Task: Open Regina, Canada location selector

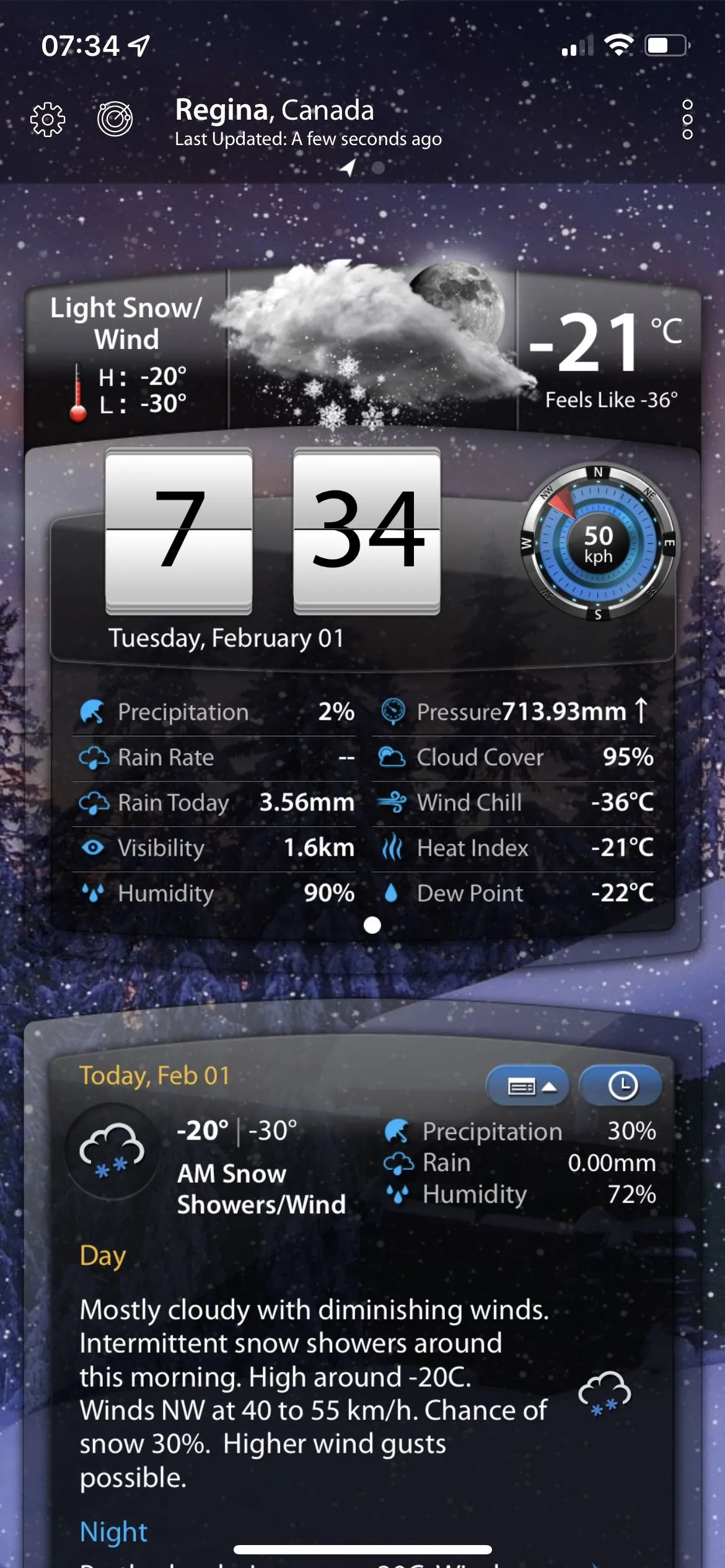Action: click(x=275, y=110)
